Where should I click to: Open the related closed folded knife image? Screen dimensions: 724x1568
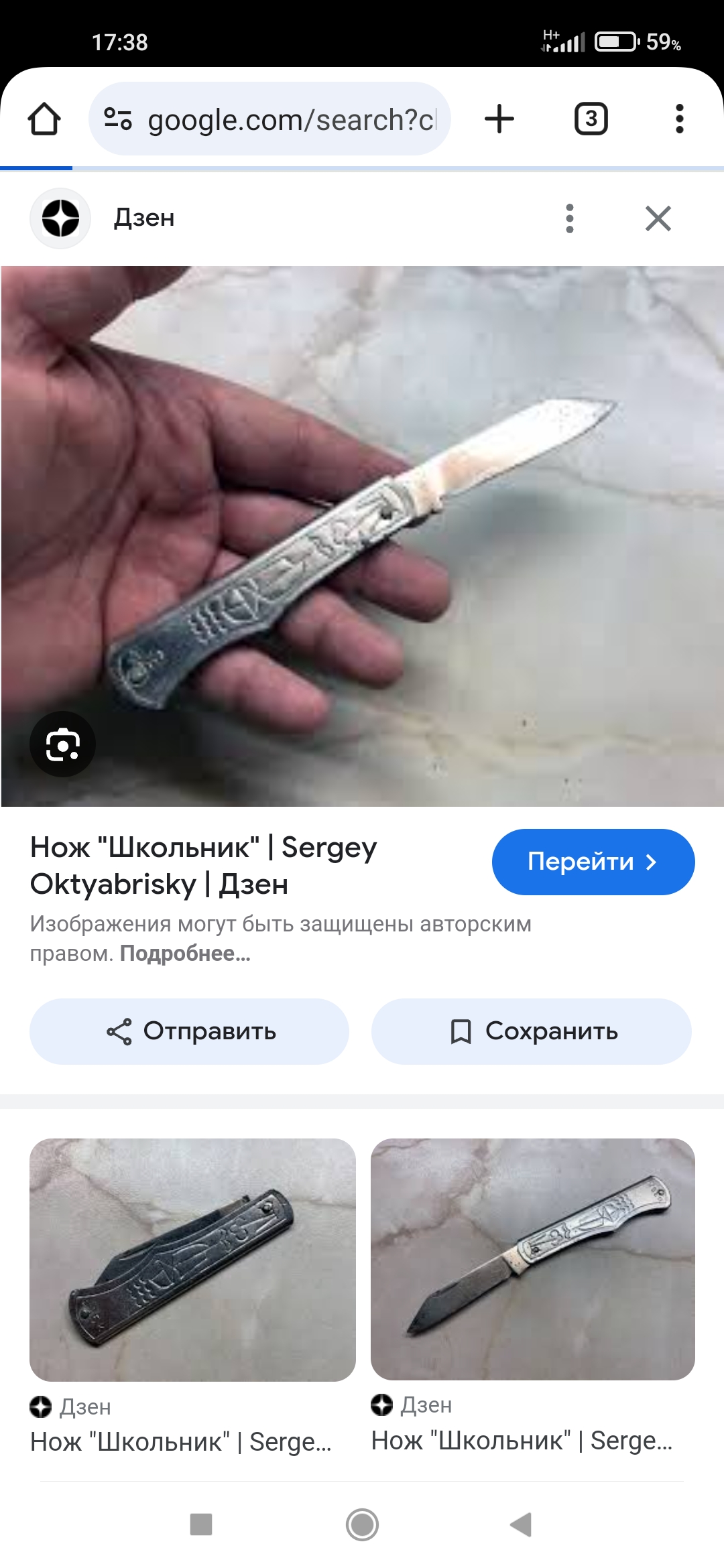[192, 1260]
